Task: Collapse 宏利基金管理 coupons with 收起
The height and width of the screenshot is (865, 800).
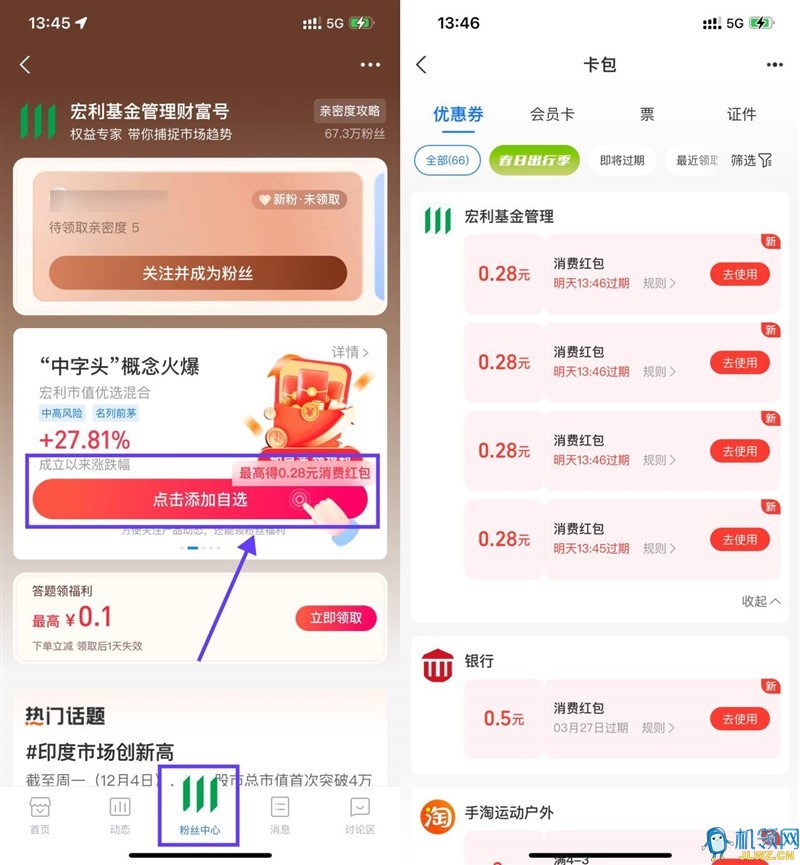Action: (x=761, y=601)
